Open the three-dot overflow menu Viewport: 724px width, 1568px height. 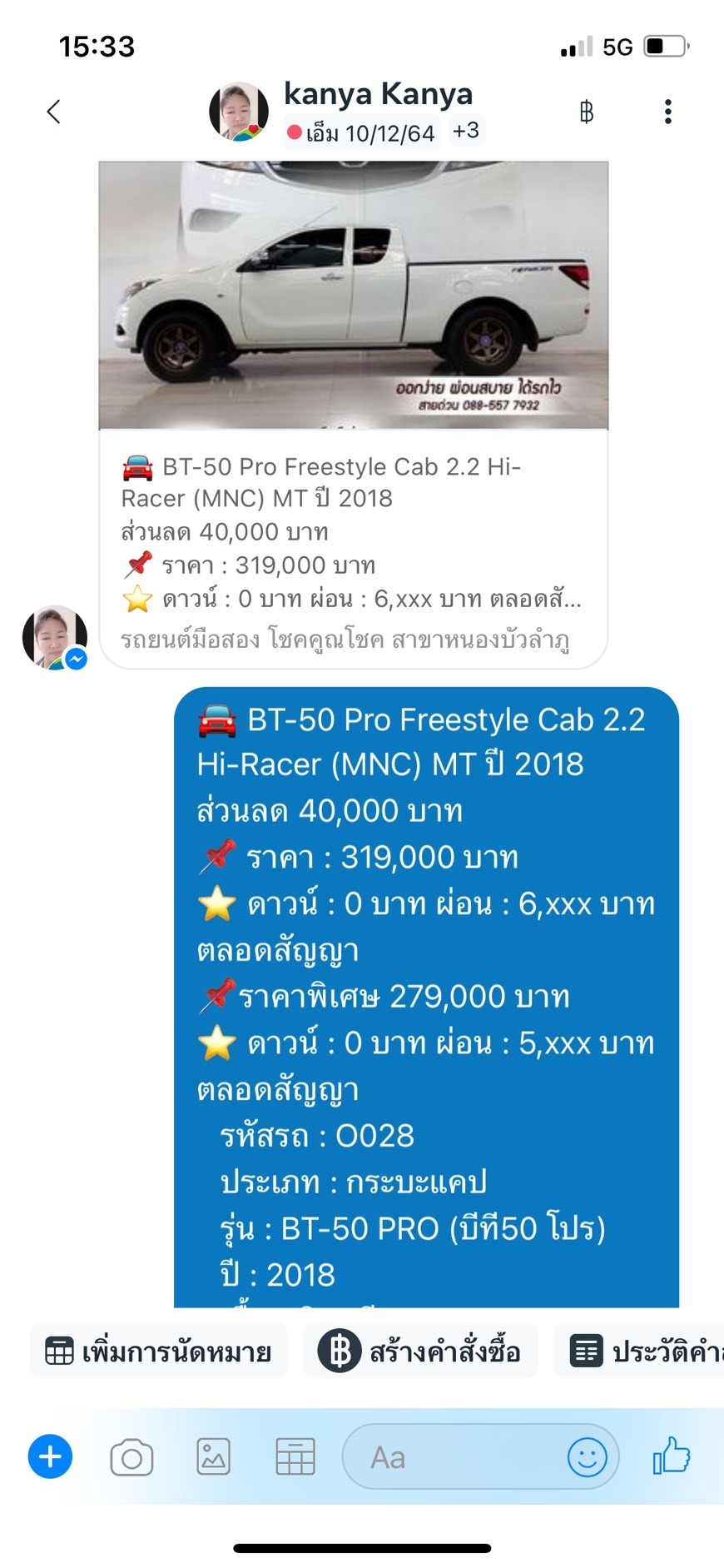(667, 112)
